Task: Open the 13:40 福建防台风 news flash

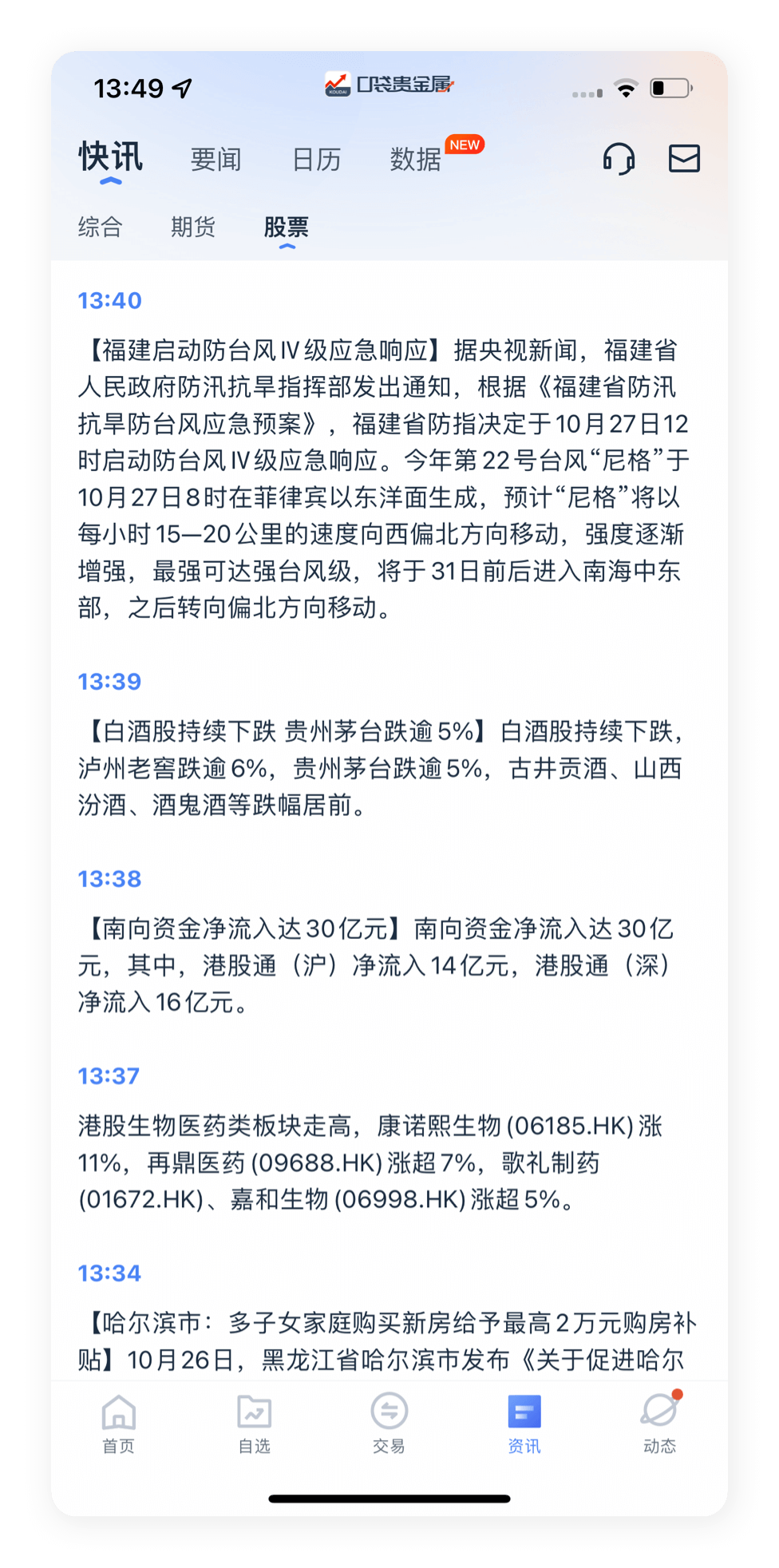Action: click(x=383, y=479)
